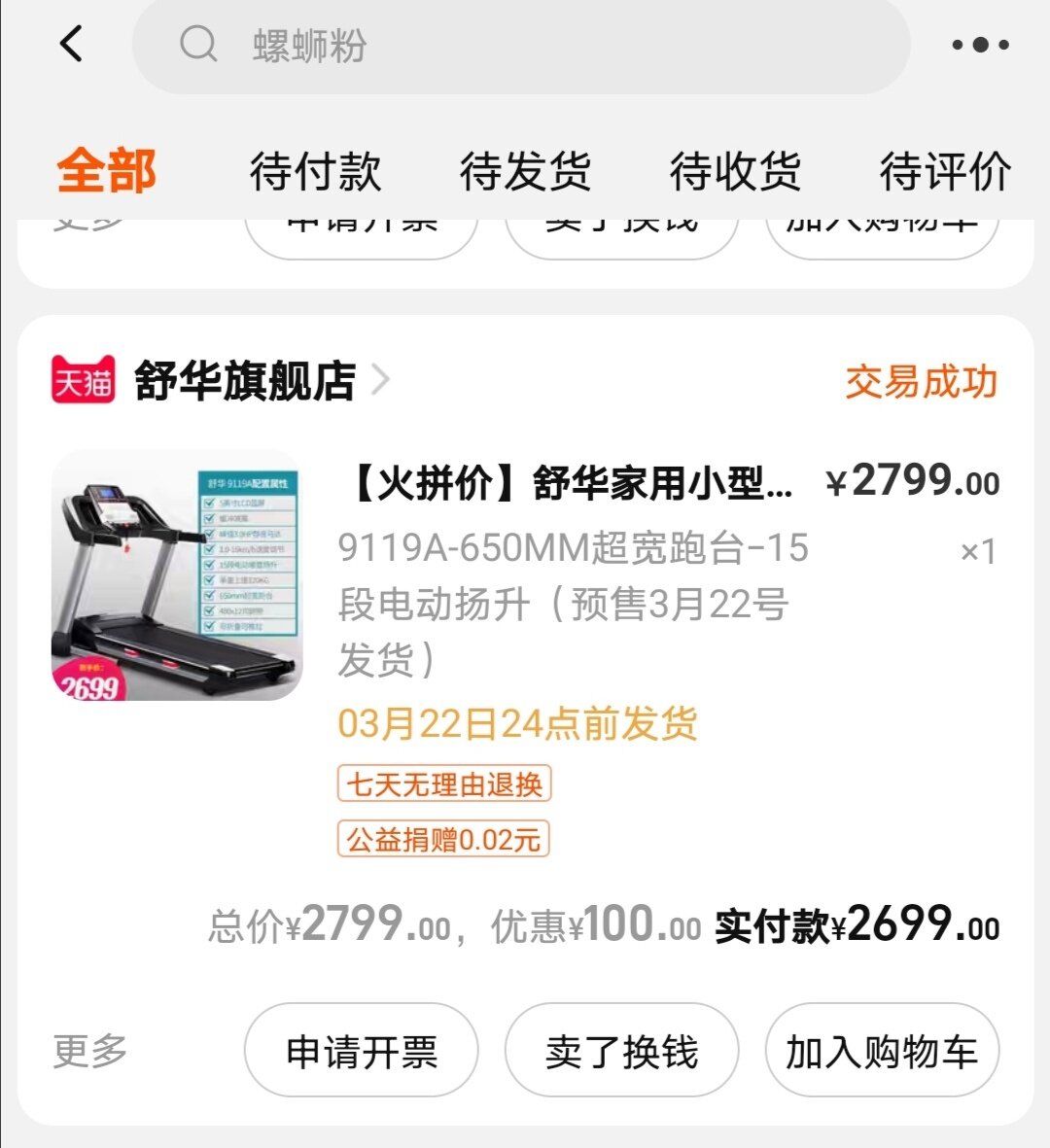Viewport: 1050px width, 1148px height.
Task: Tap 加入购物车 for the treadmill order
Action: point(882,1051)
